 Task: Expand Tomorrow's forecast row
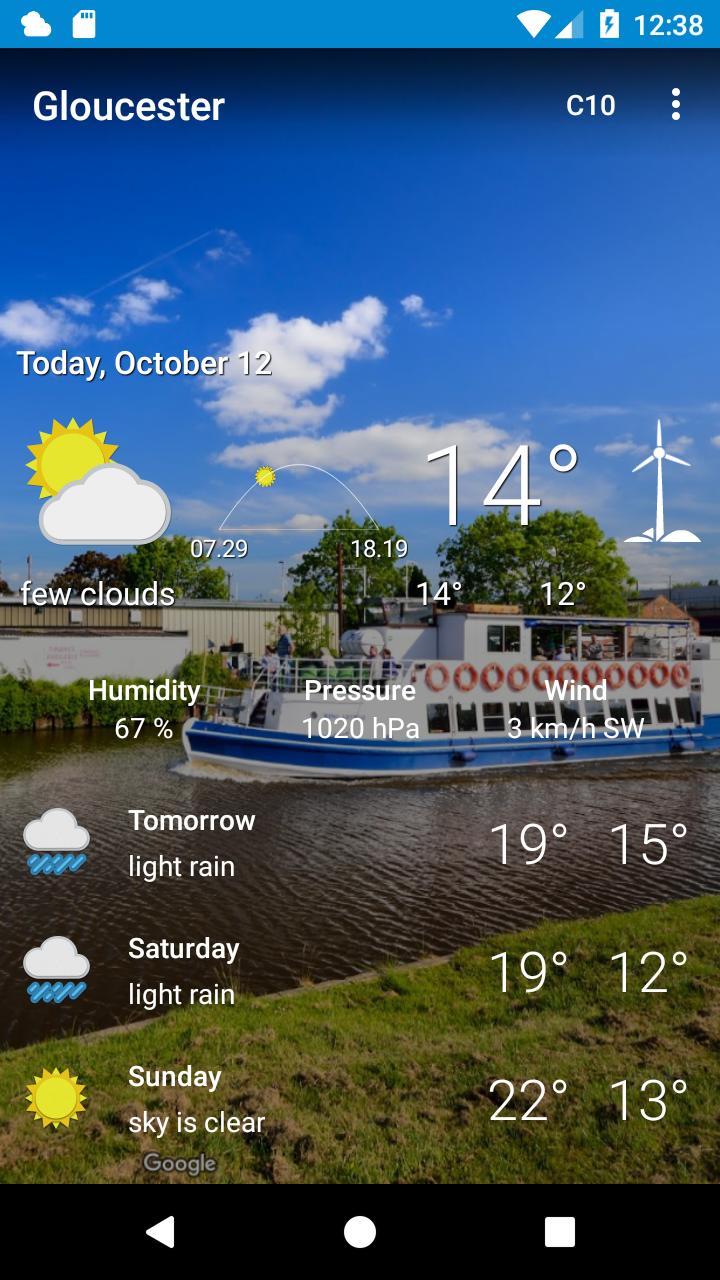click(x=360, y=843)
